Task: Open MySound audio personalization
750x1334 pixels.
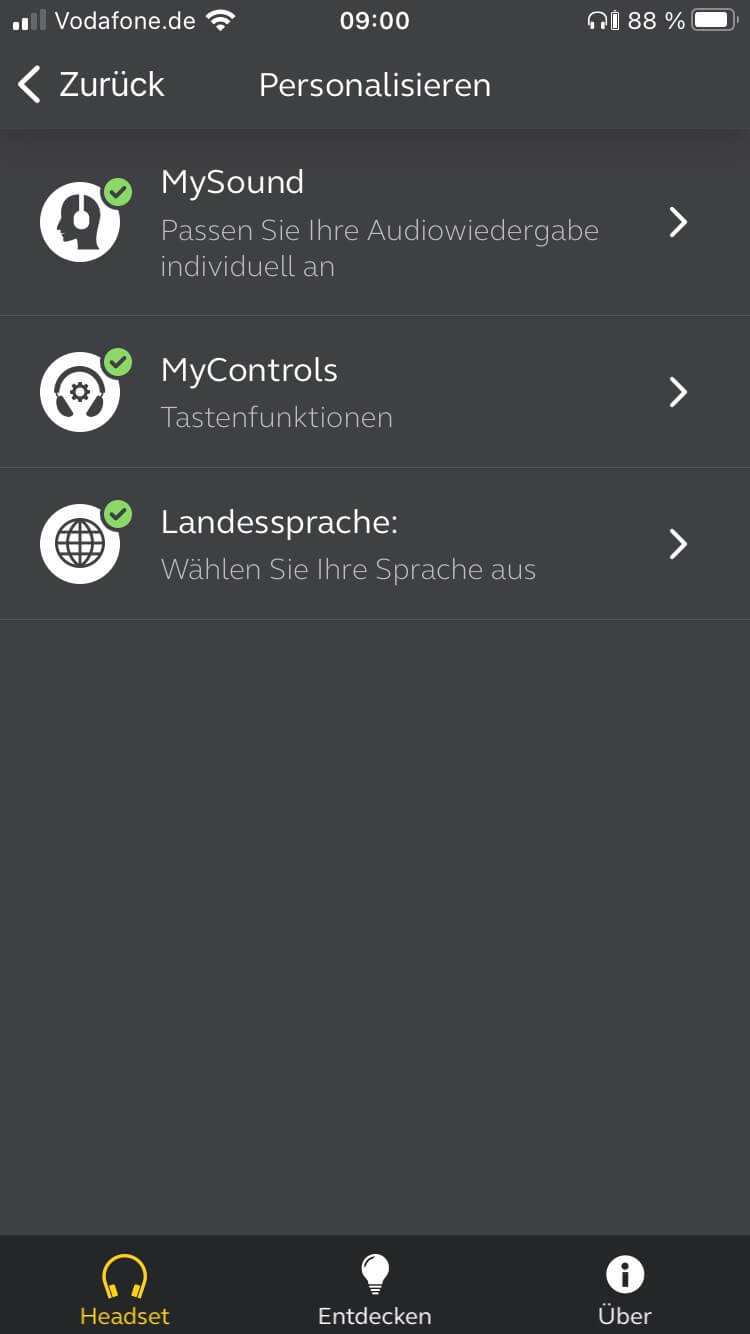Action: tap(375, 223)
